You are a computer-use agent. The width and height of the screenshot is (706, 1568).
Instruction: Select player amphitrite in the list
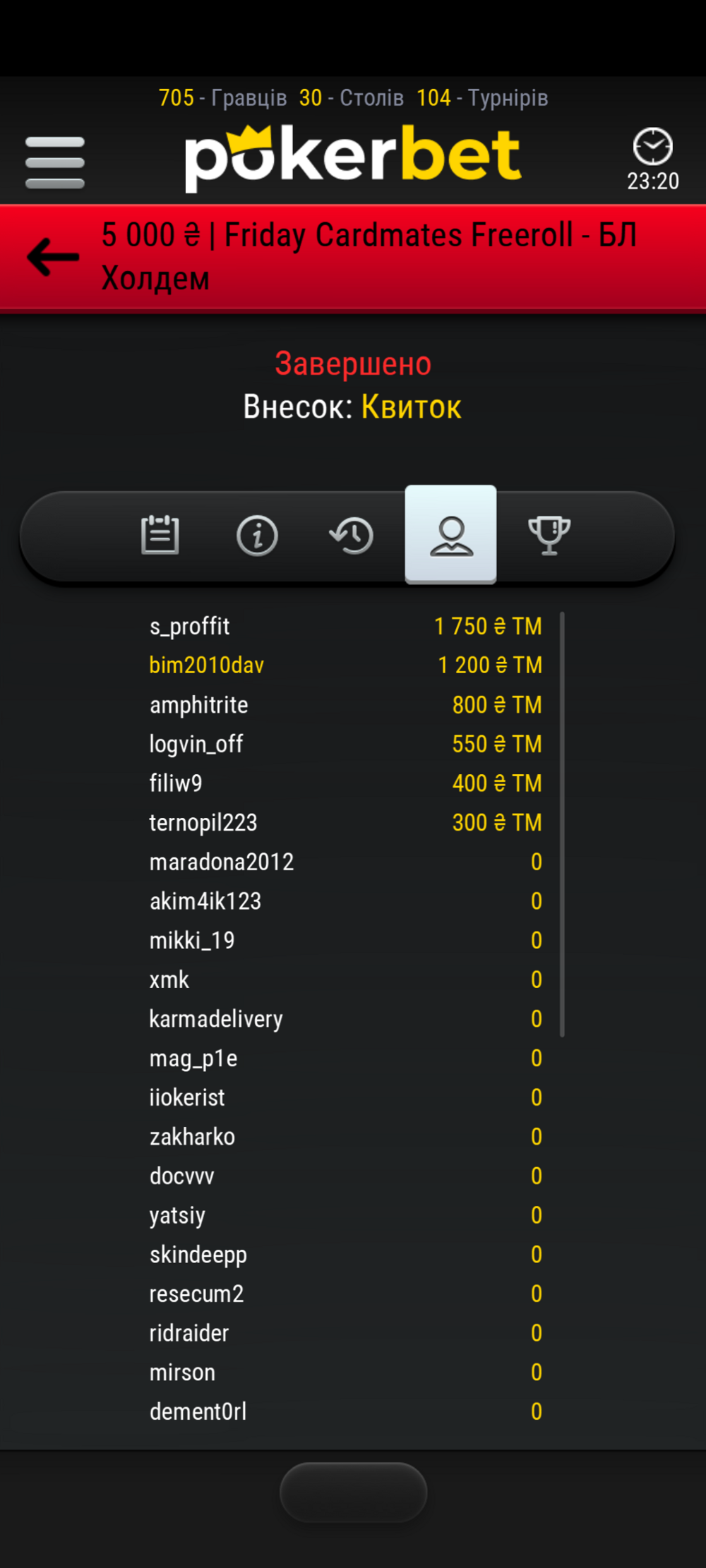point(345,704)
